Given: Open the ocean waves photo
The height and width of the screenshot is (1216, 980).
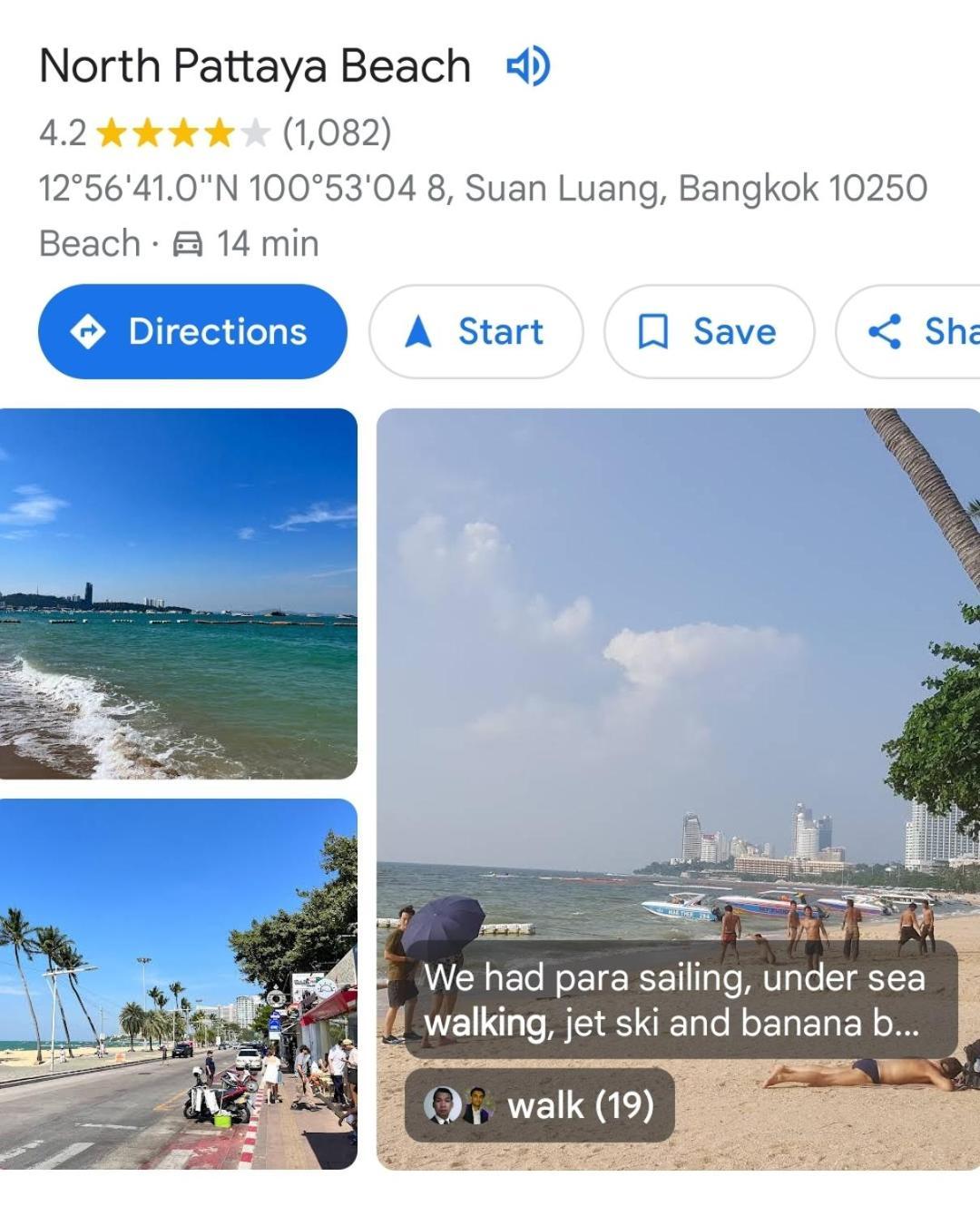Looking at the screenshot, I should tap(178, 593).
